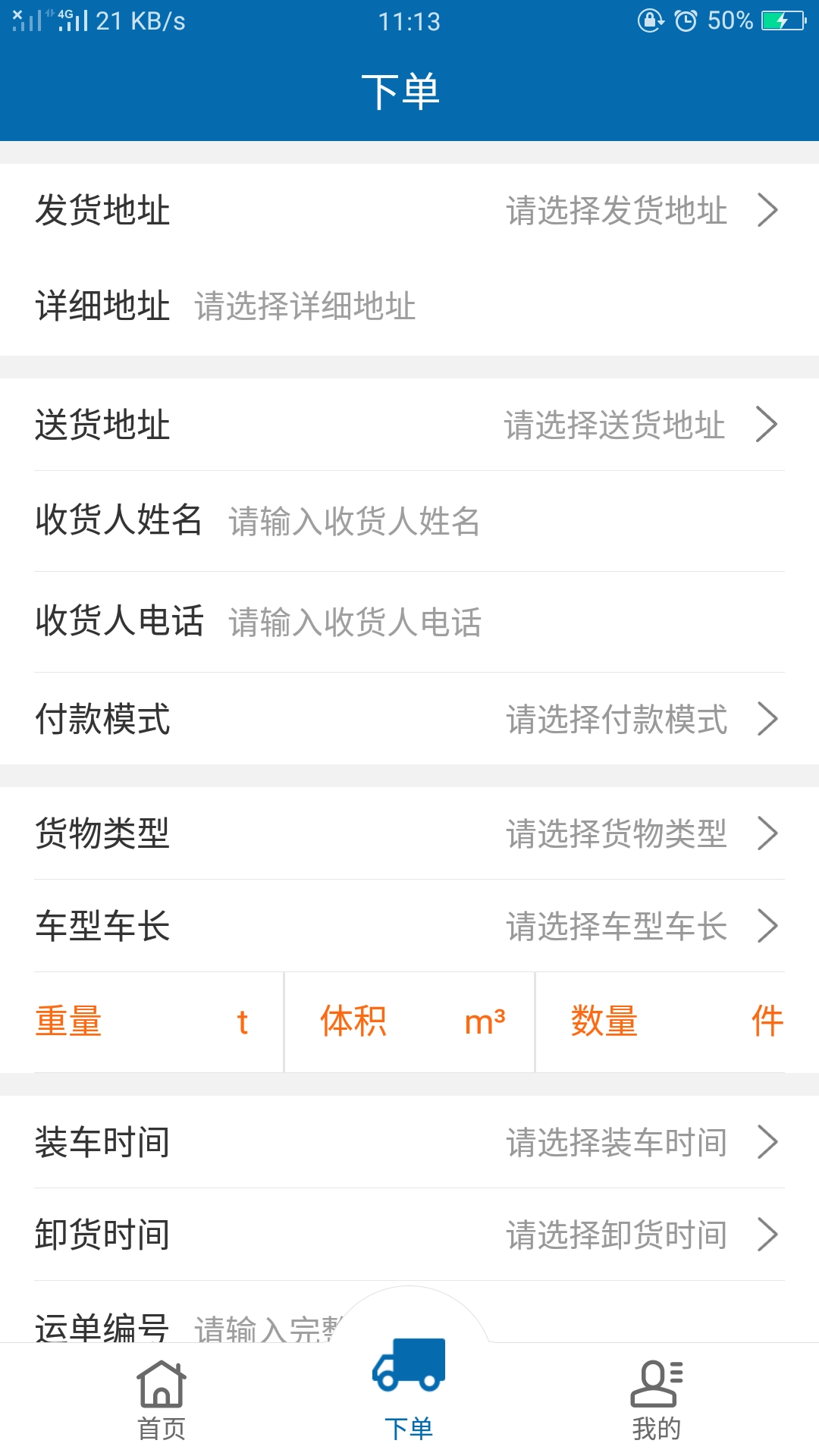The height and width of the screenshot is (1456, 819).
Task: Tap the 体积 volume entry field
Action: click(x=409, y=1021)
